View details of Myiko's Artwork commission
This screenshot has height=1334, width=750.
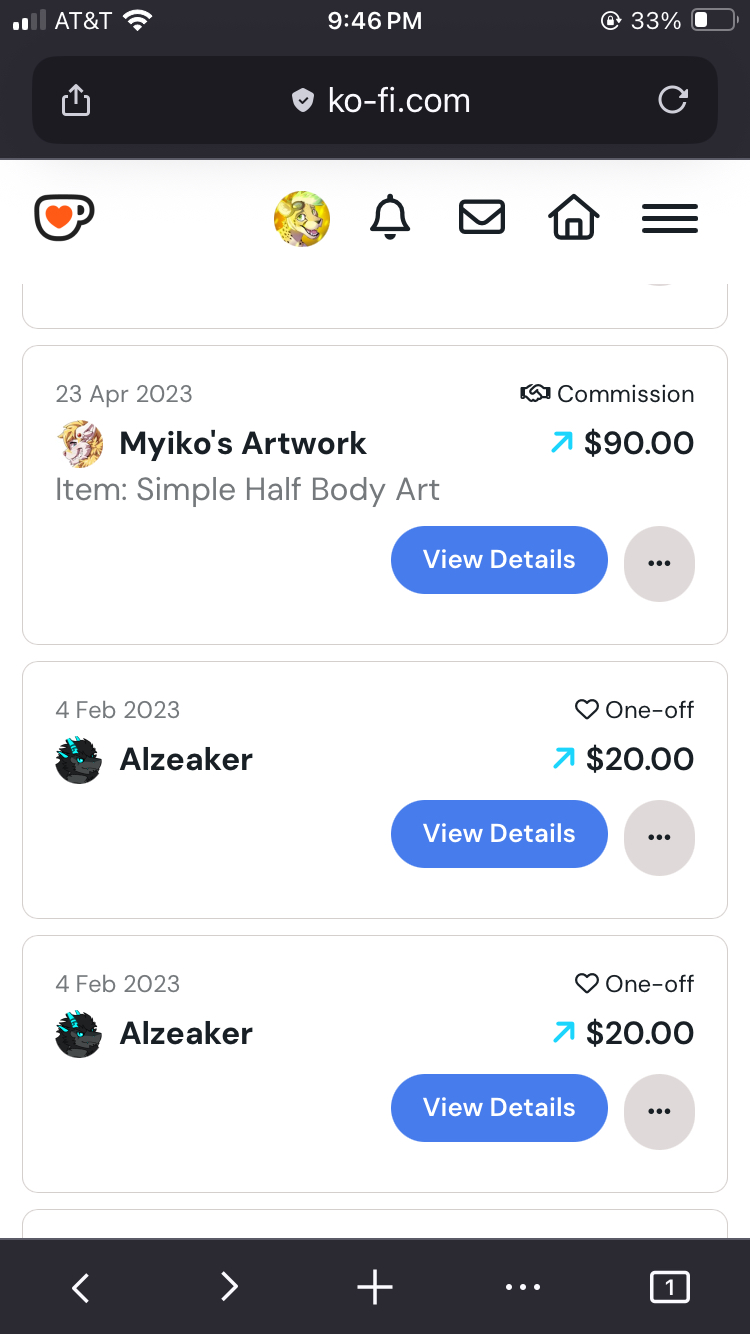(498, 560)
